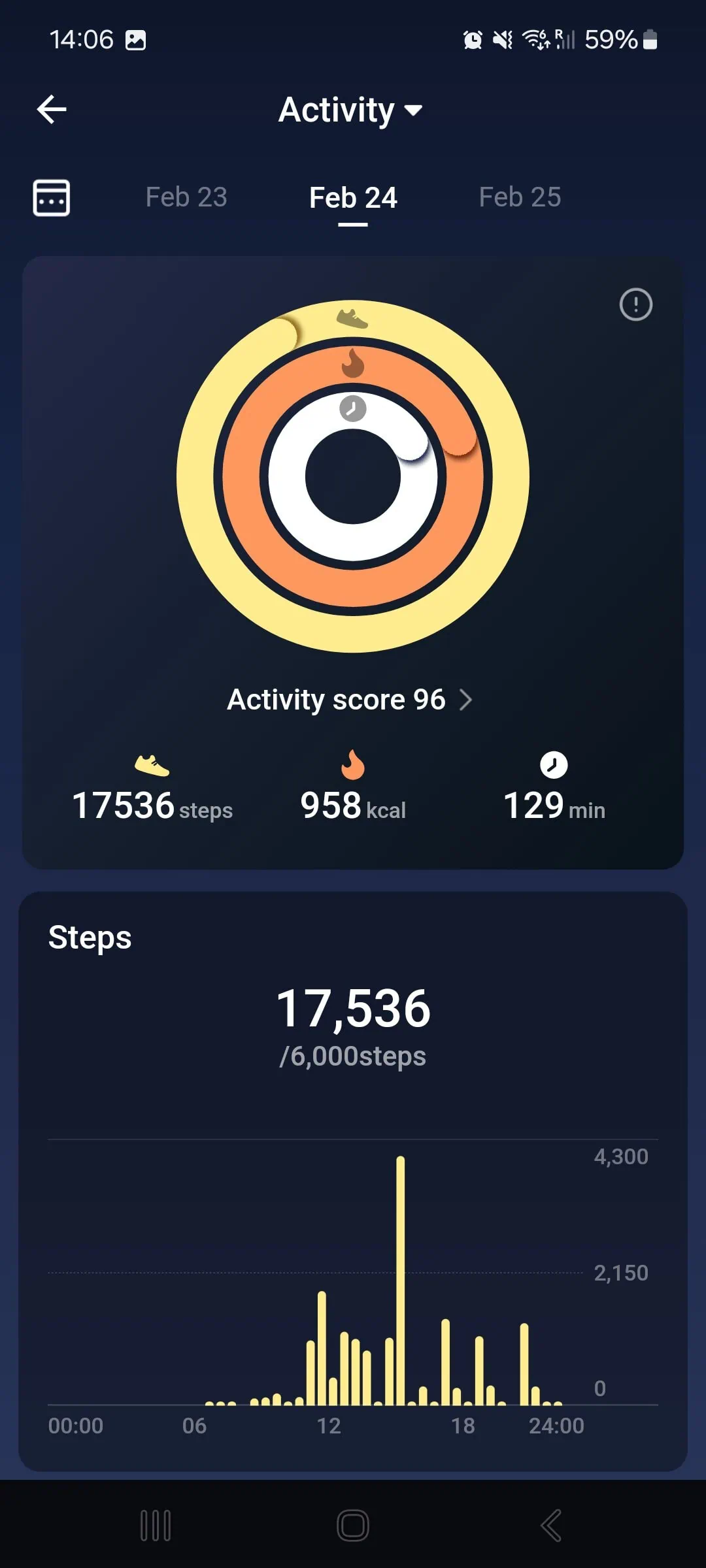Switch to Feb 23

tap(186, 197)
